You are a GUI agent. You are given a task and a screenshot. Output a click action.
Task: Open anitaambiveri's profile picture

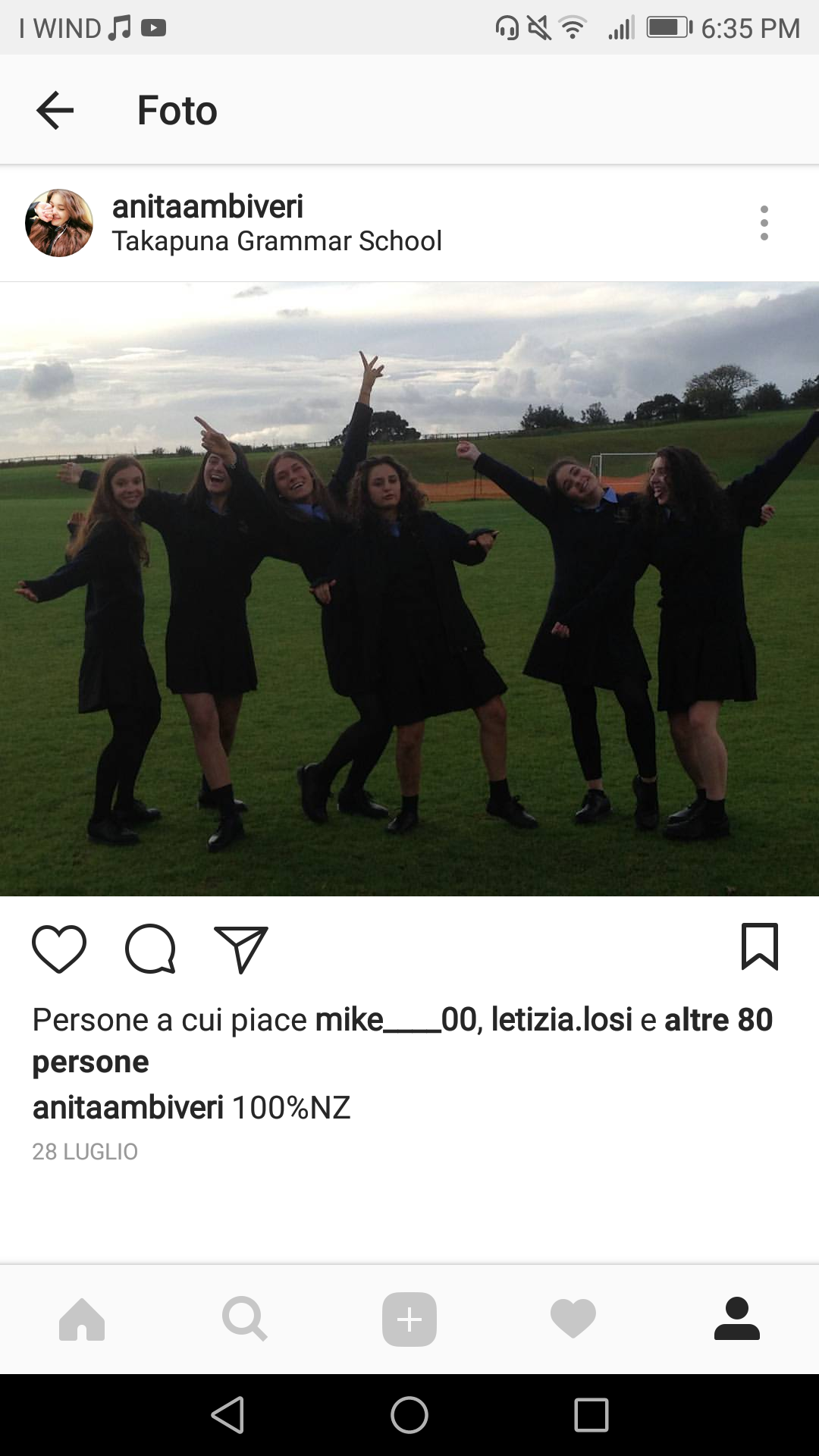(x=59, y=223)
